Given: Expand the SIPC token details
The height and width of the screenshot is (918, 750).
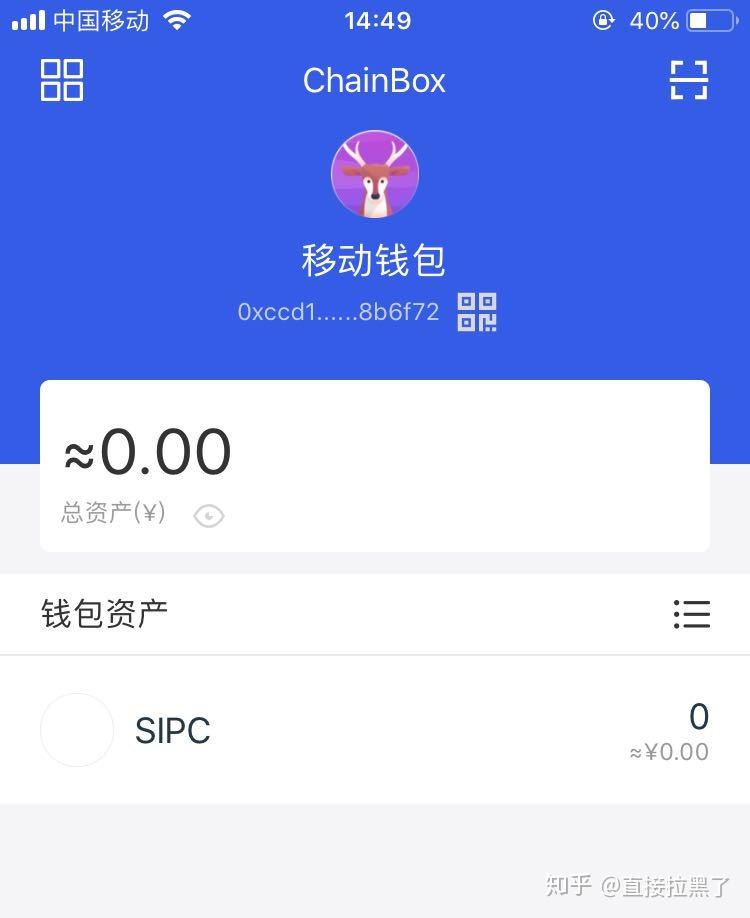Looking at the screenshot, I should click(375, 730).
